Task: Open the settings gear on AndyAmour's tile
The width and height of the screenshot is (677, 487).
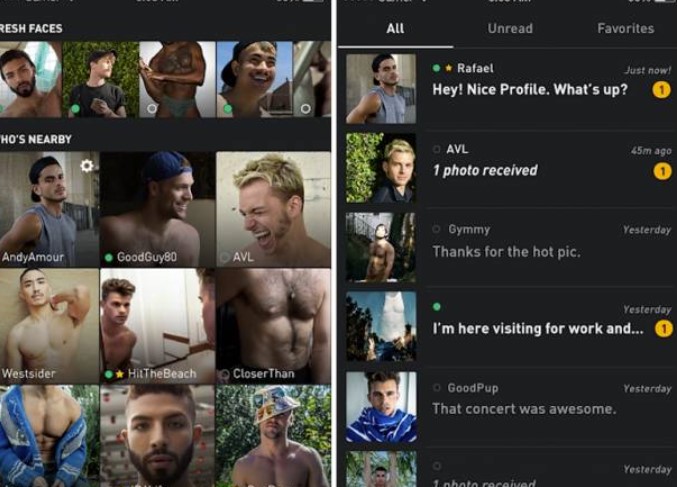Action: (x=87, y=166)
